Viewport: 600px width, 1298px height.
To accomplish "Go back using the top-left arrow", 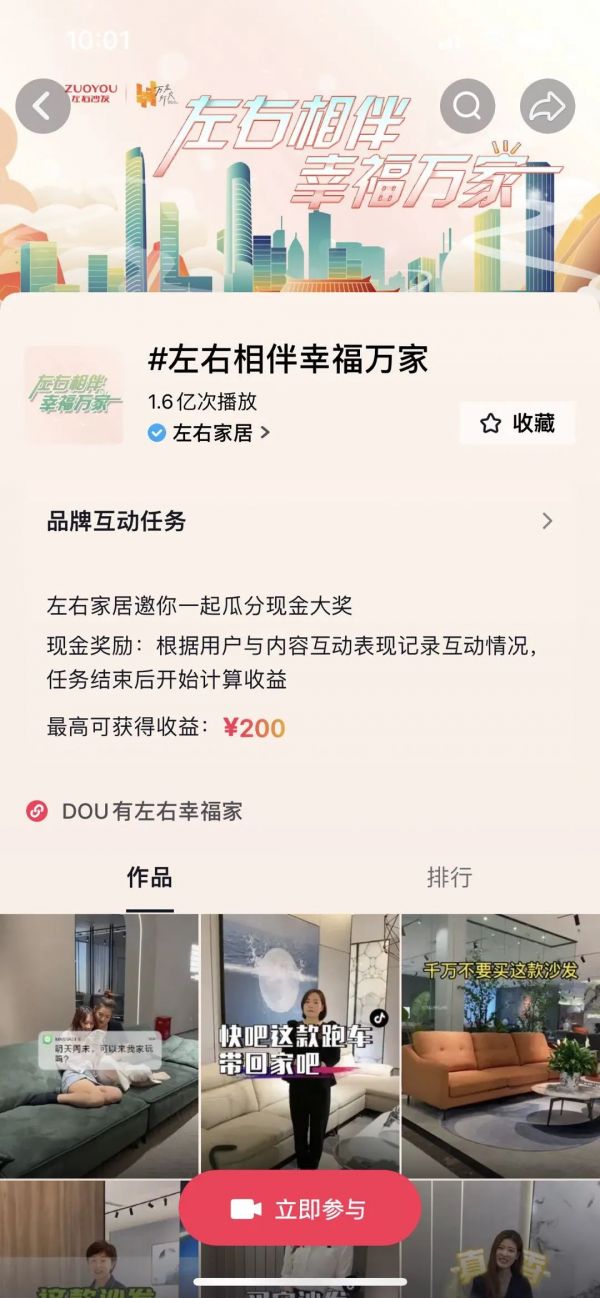I will pyautogui.click(x=43, y=107).
